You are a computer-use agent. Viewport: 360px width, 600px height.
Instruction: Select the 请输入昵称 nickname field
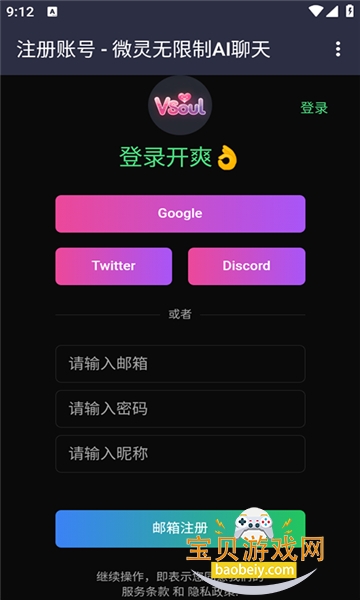pyautogui.click(x=180, y=454)
